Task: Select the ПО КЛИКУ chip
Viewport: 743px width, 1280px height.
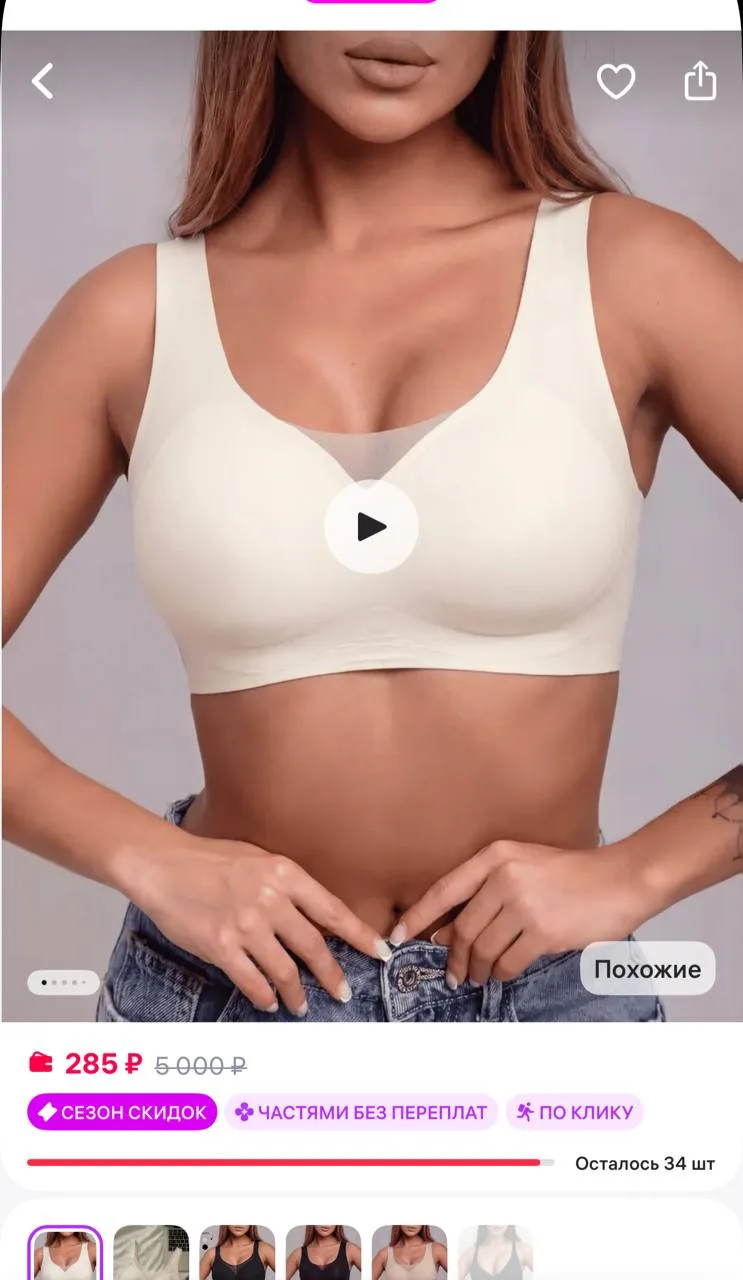Action: tap(575, 1112)
